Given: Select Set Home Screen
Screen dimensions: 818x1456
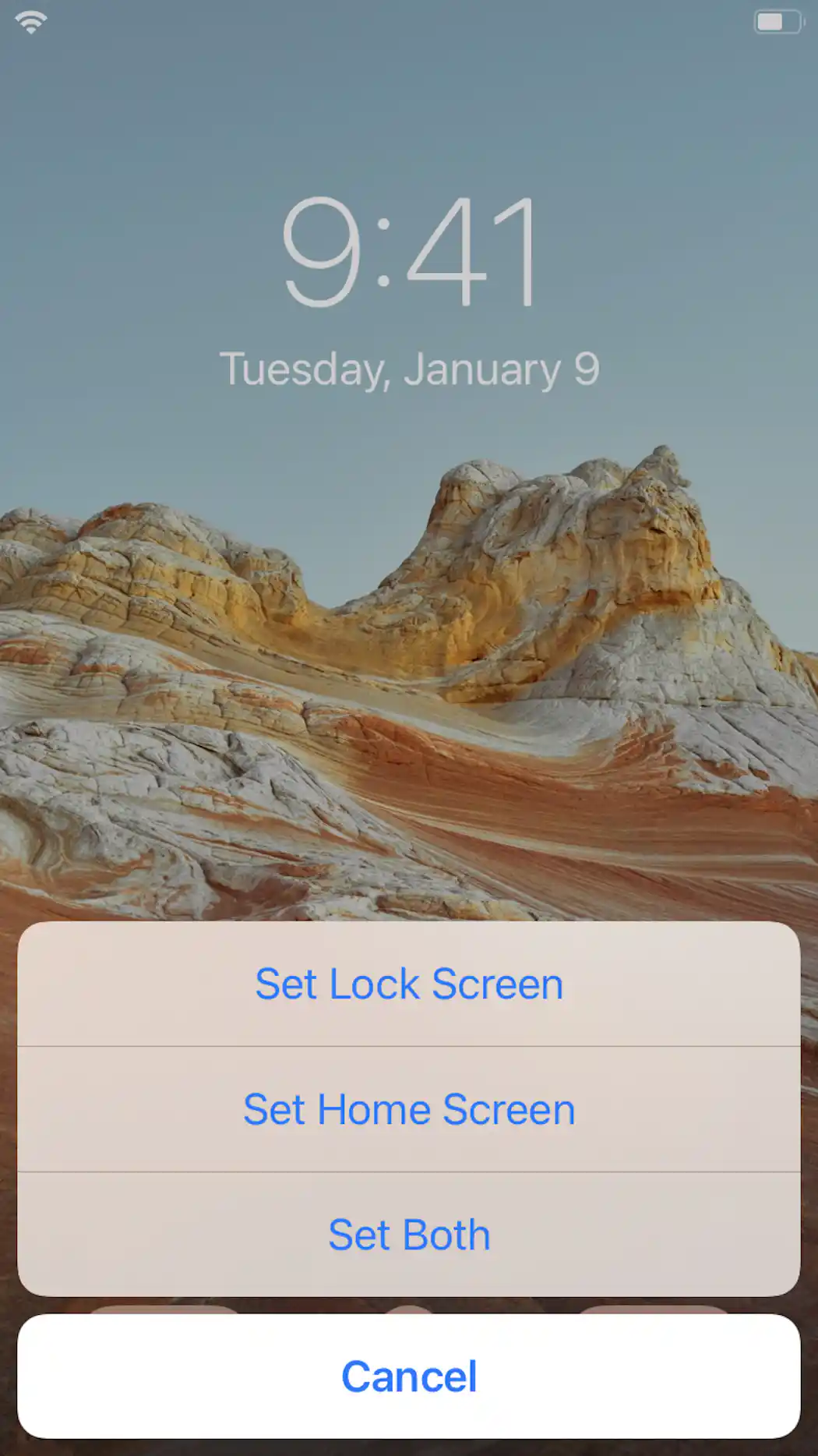Looking at the screenshot, I should [x=409, y=1109].
